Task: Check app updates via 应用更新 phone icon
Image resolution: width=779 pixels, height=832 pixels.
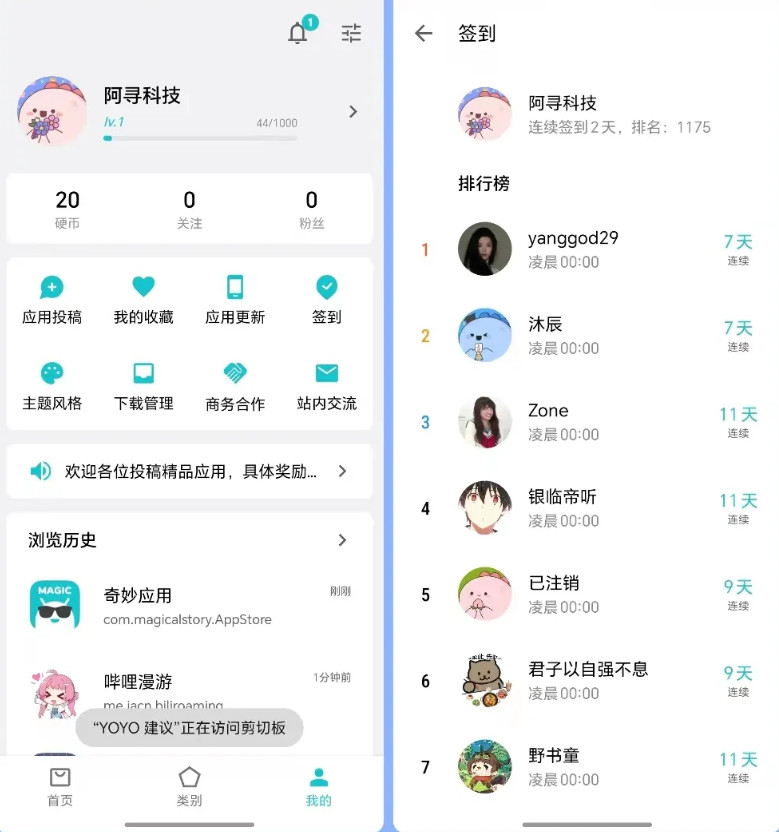Action: coord(234,290)
